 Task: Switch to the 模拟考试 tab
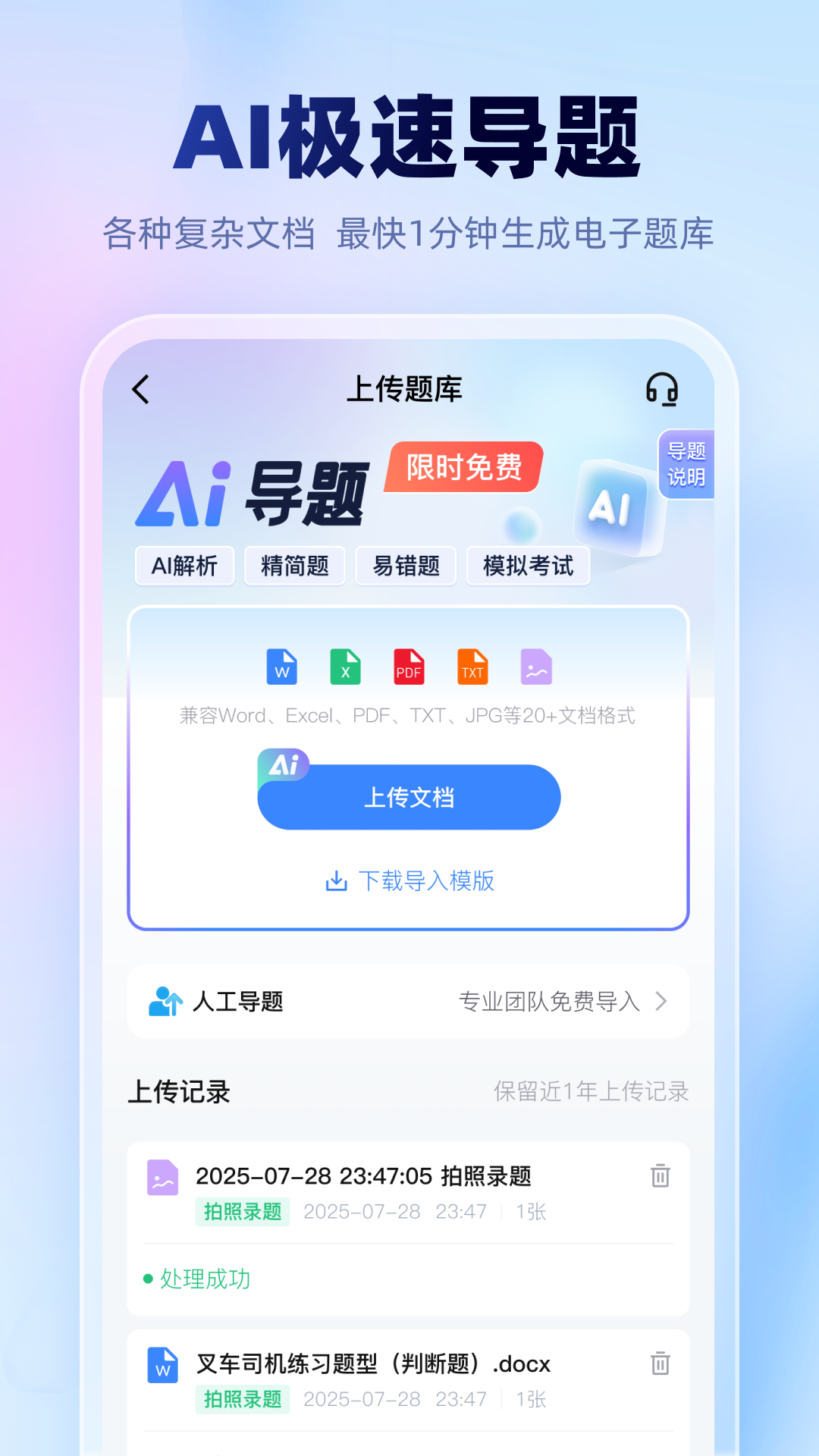[x=528, y=566]
